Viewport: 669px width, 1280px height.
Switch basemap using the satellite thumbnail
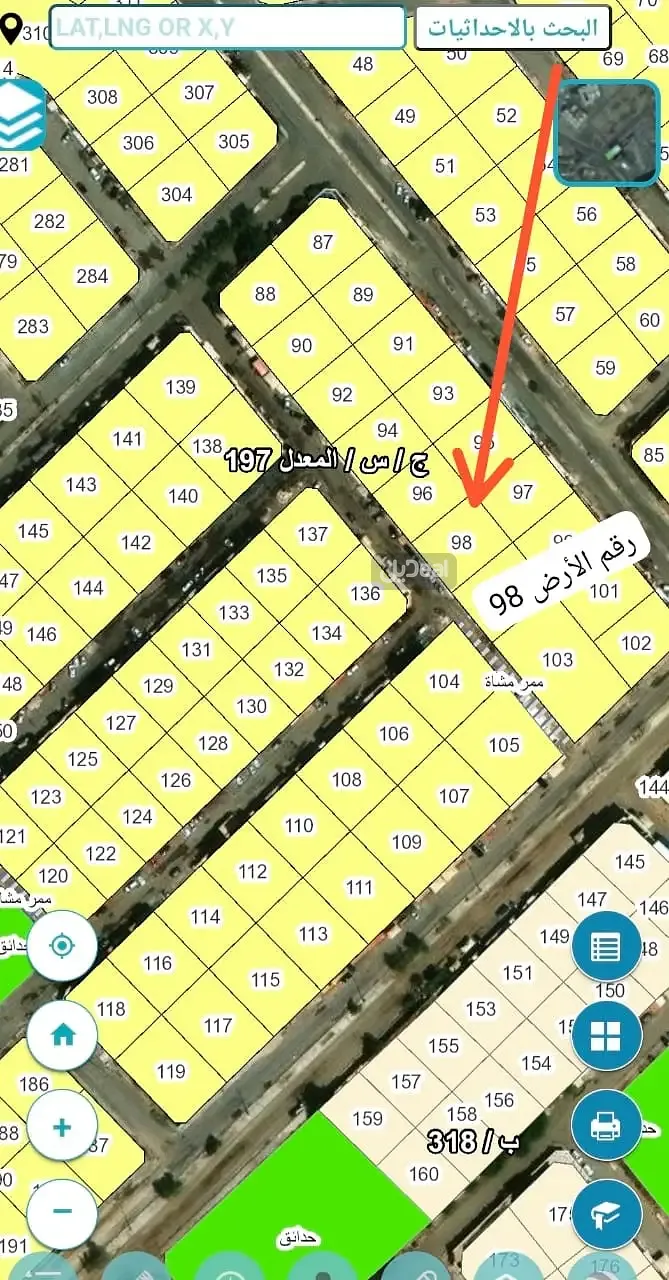(607, 133)
